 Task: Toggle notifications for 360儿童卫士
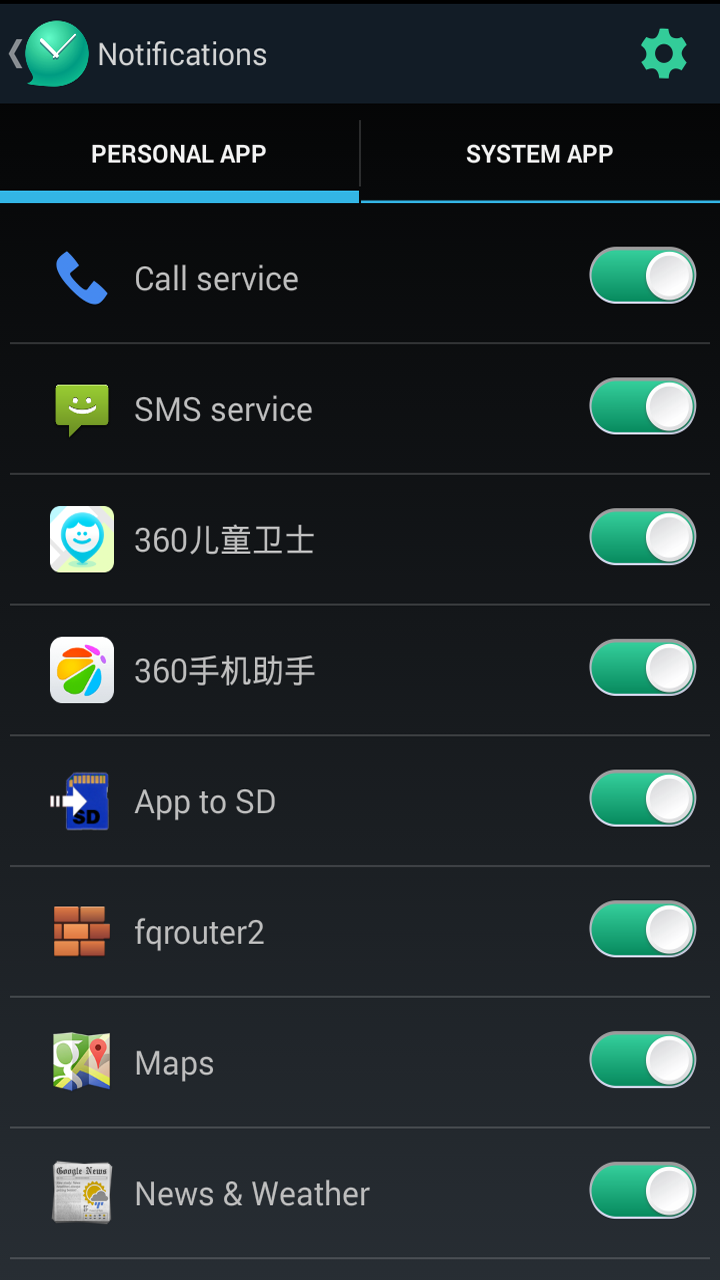tap(642, 537)
